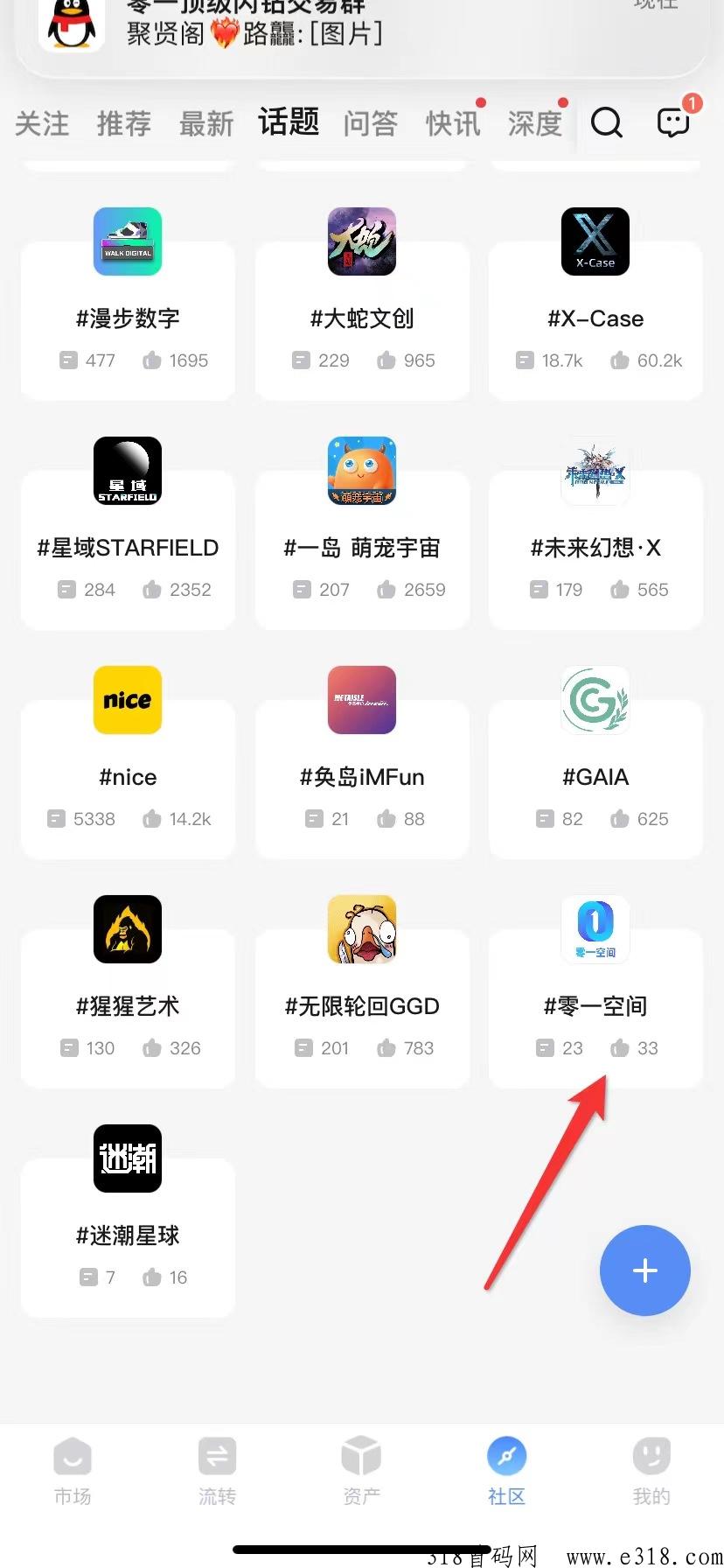
Task: Go to the 深度 tab
Action: click(535, 123)
